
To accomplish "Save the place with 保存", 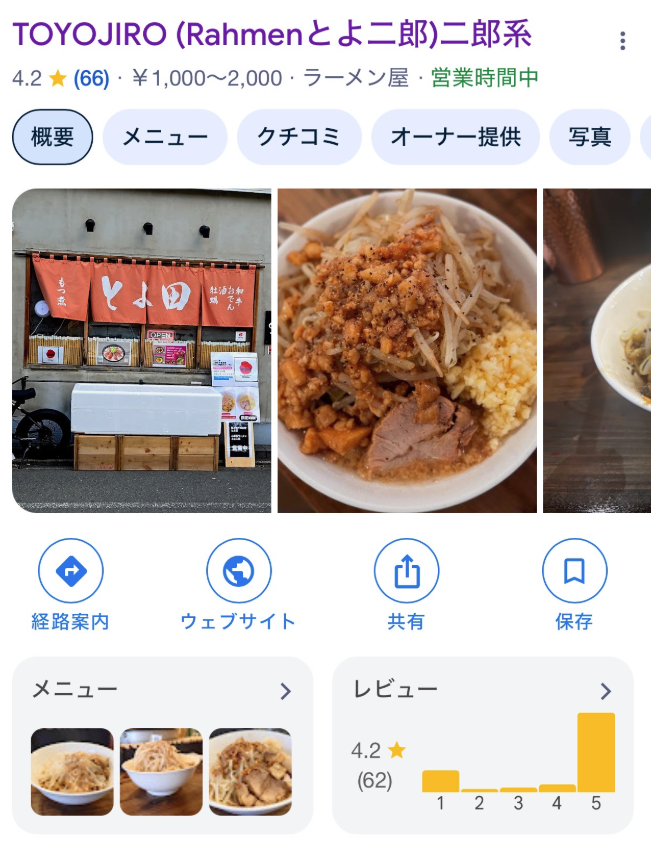I will click(x=574, y=585).
